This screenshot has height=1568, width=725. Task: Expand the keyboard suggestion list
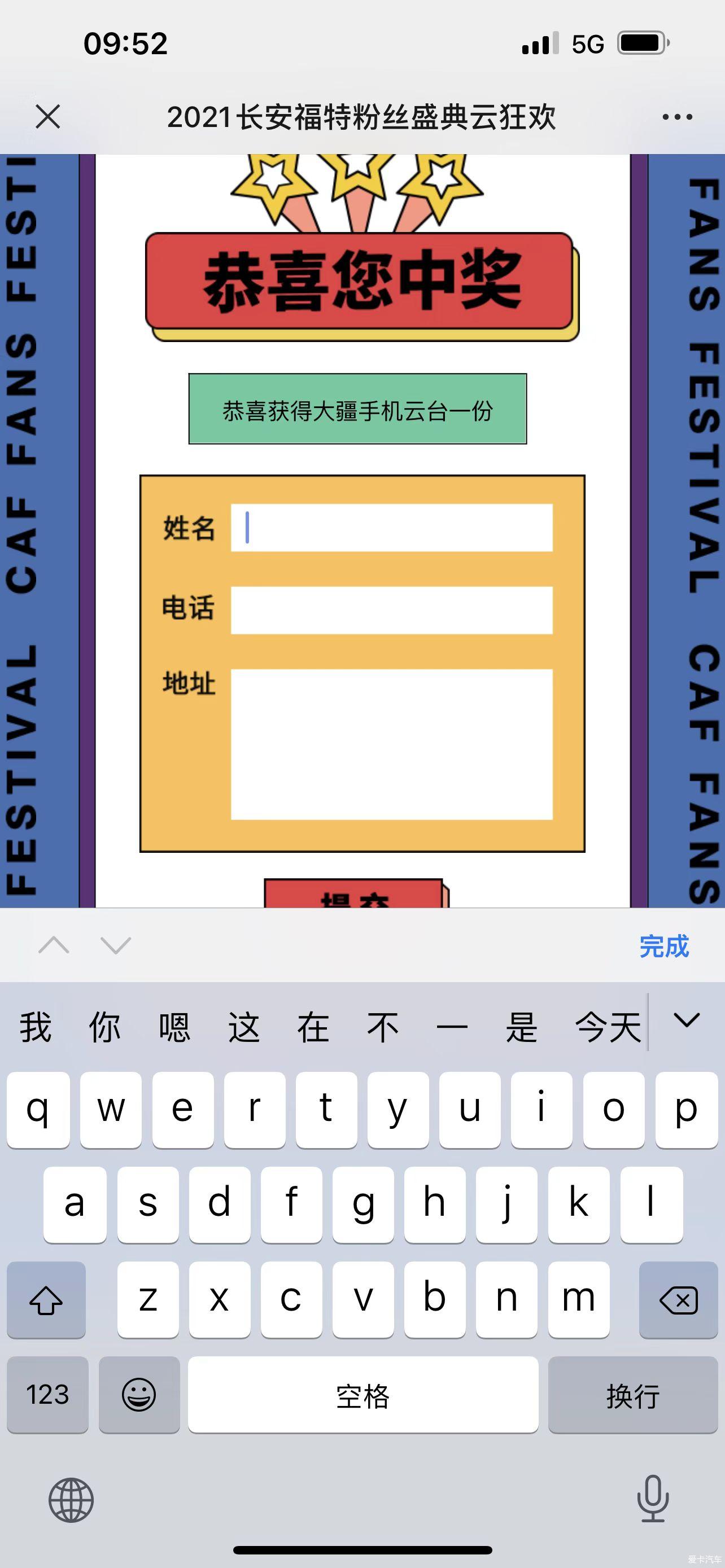click(x=687, y=1021)
